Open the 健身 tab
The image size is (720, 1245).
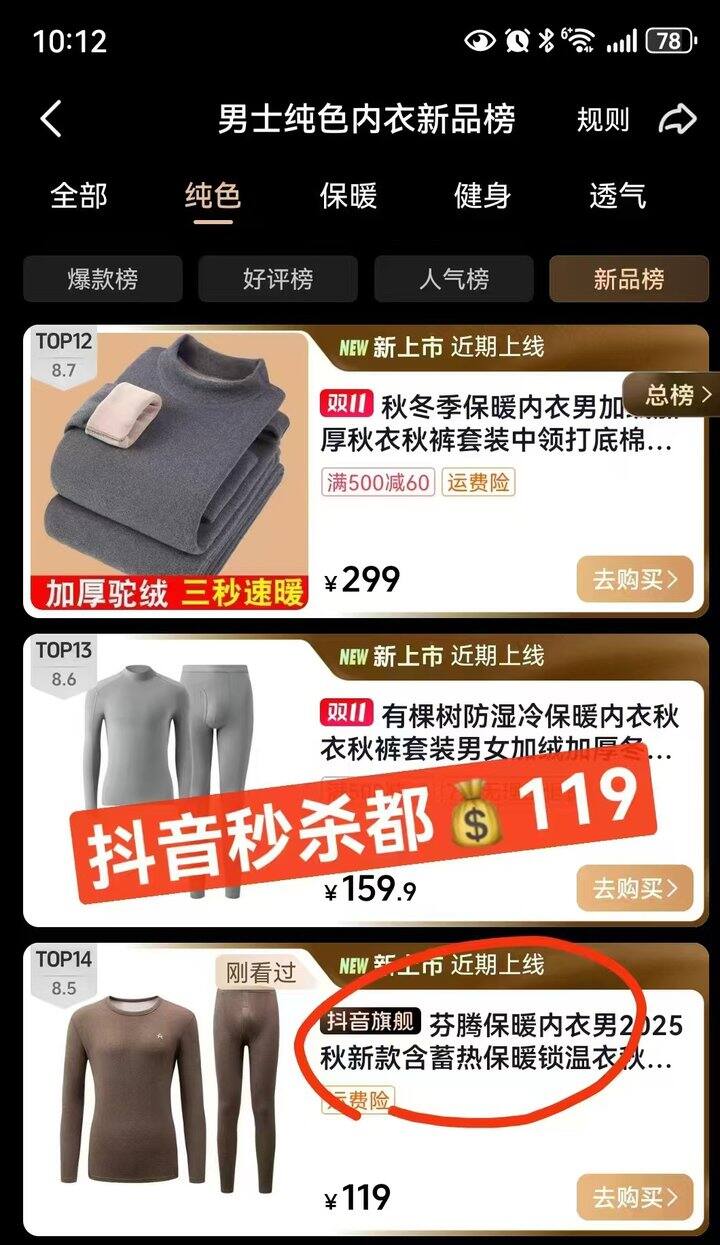tap(483, 196)
